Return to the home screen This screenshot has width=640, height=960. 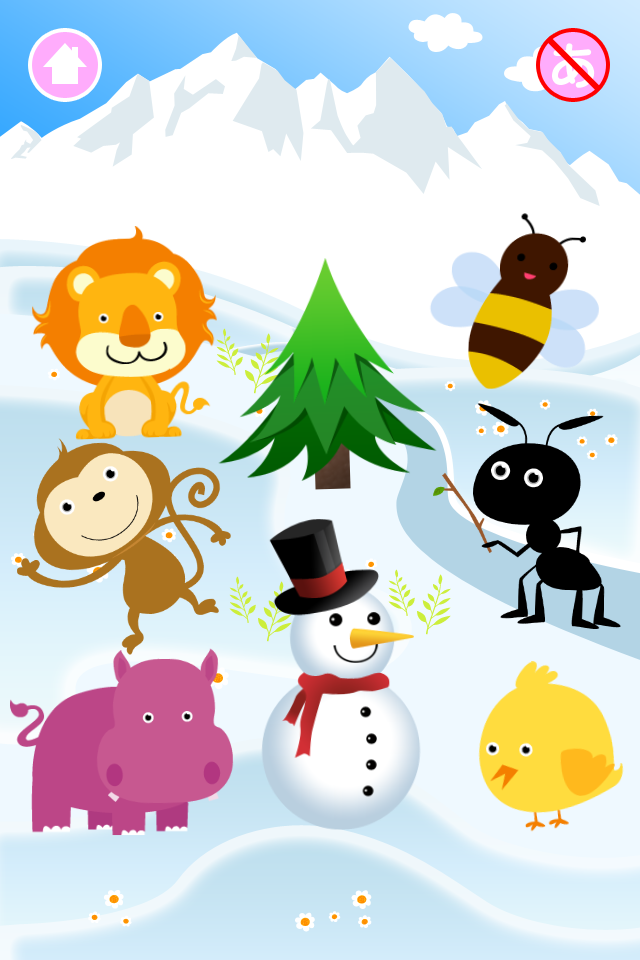pos(65,65)
